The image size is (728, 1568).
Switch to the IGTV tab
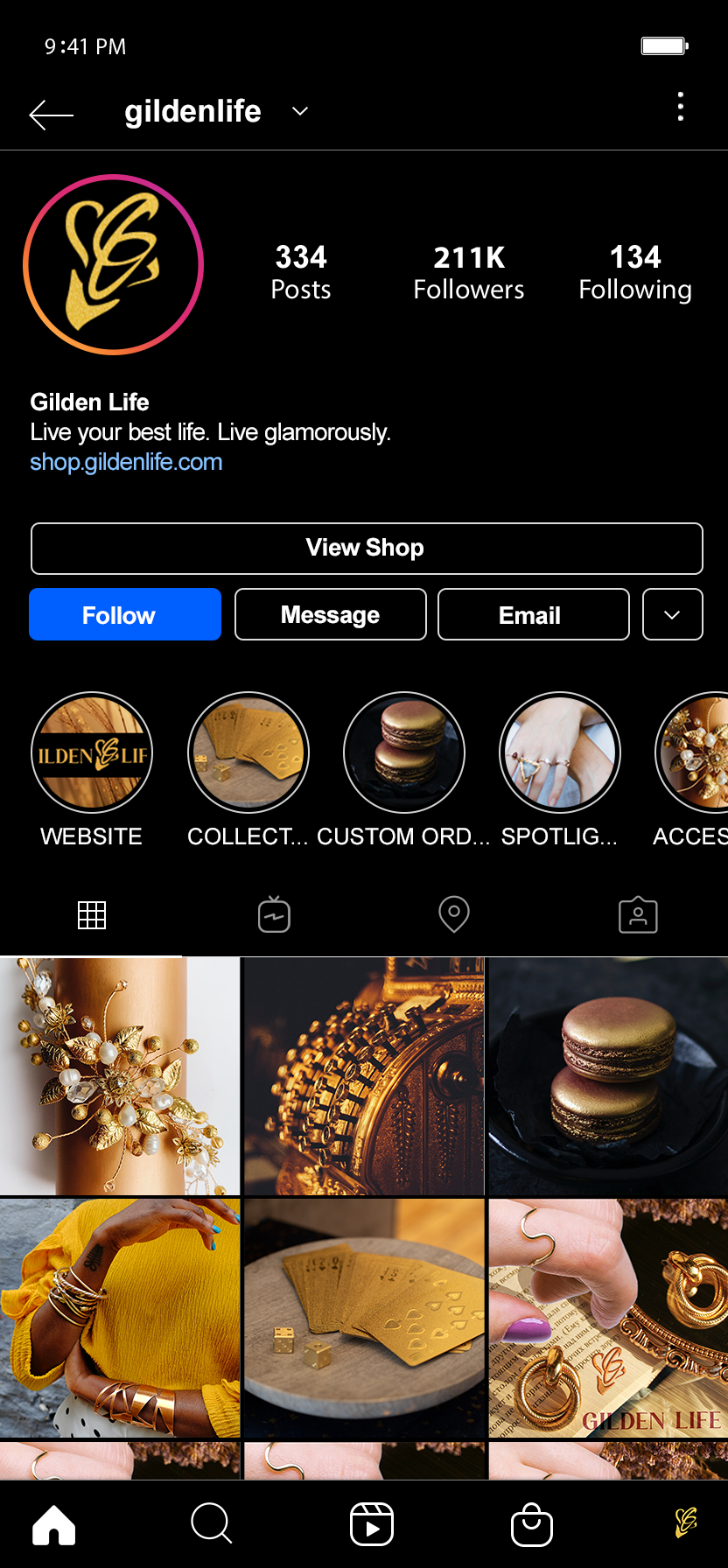click(x=274, y=914)
